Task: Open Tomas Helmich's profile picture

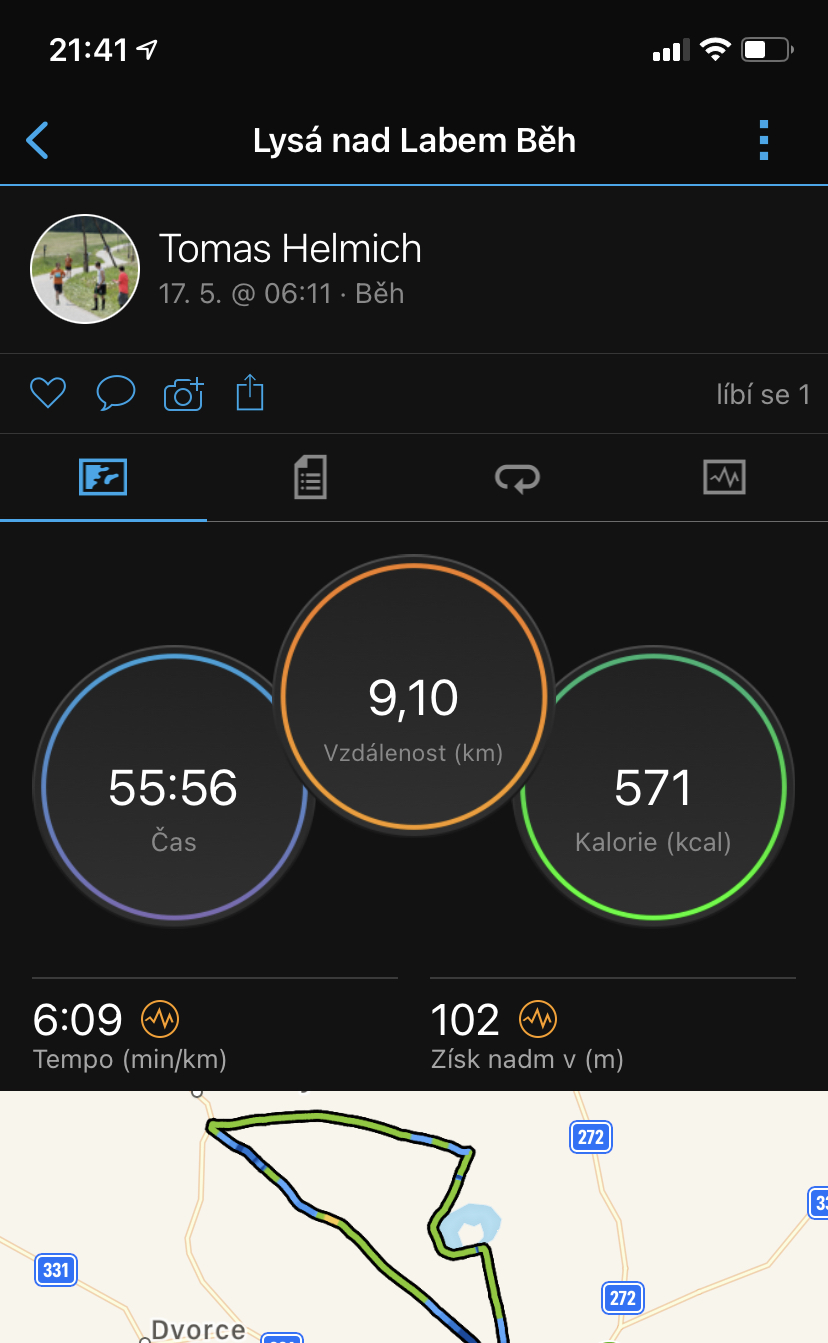Action: click(x=85, y=269)
